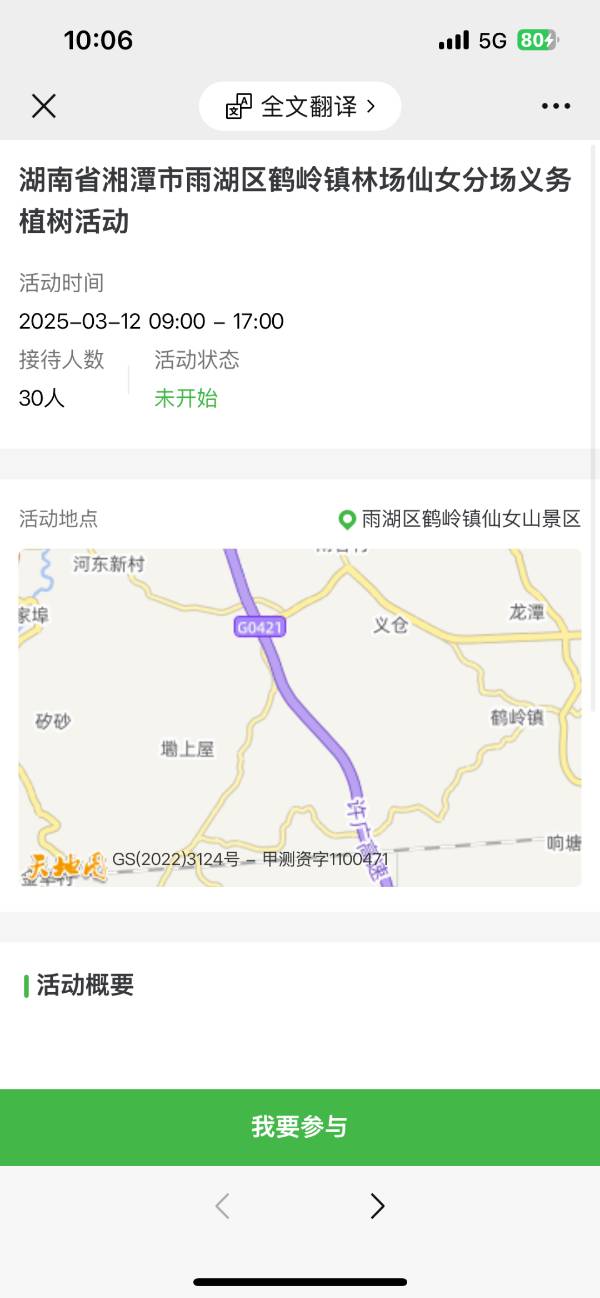Close this web page
The image size is (600, 1298).
44,106
